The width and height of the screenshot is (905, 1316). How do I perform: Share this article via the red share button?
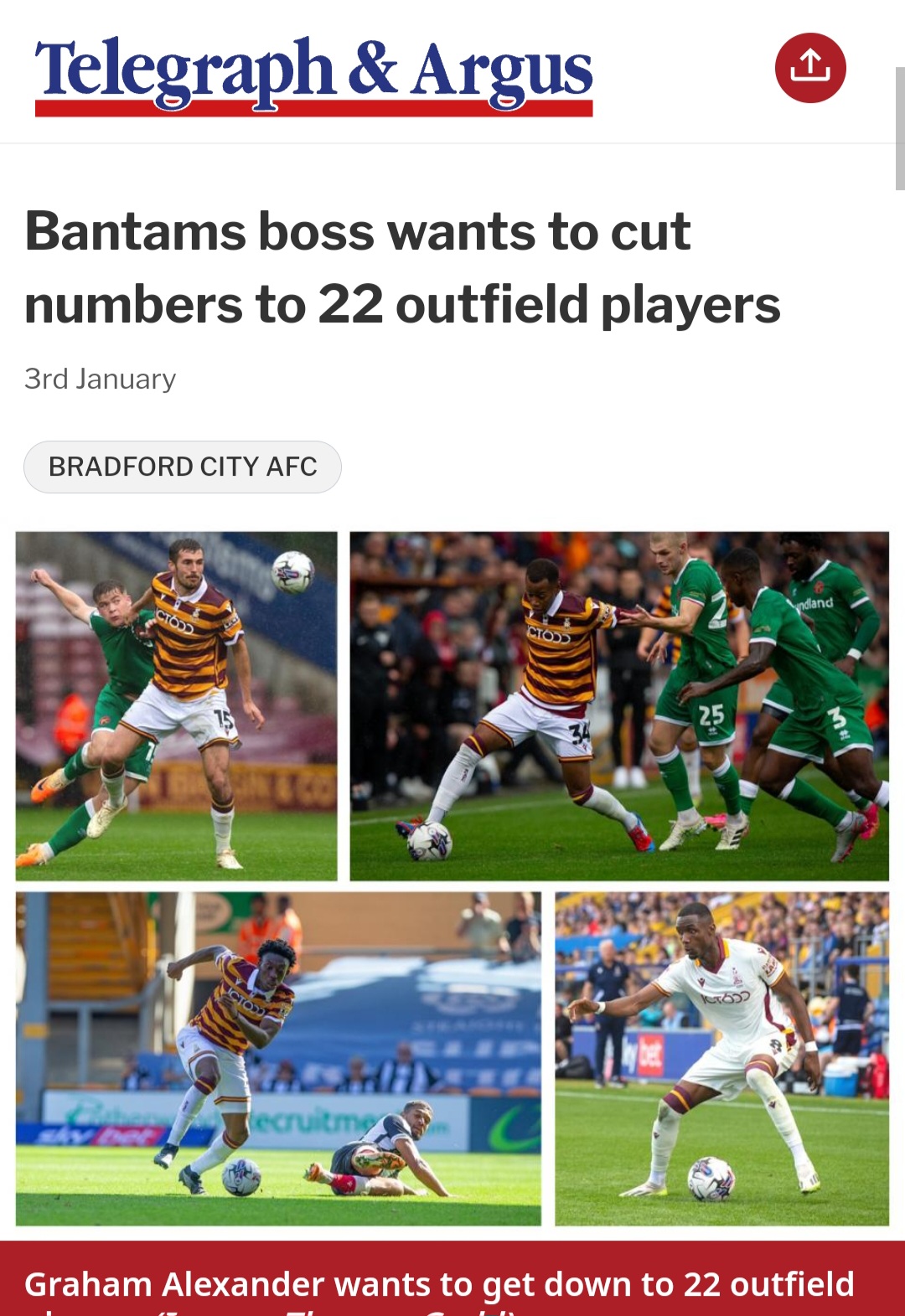pyautogui.click(x=809, y=68)
